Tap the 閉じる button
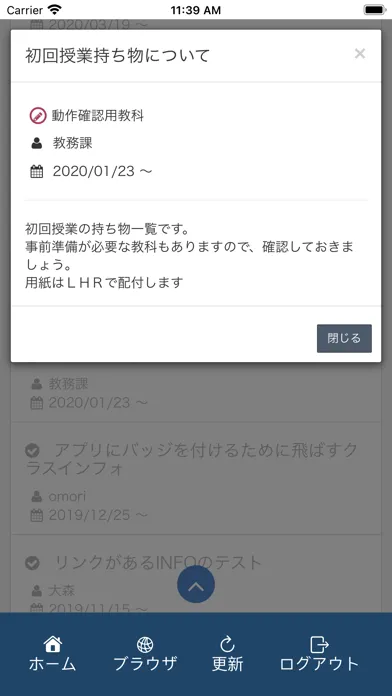Screen dimensions: 392x696 click(x=344, y=339)
